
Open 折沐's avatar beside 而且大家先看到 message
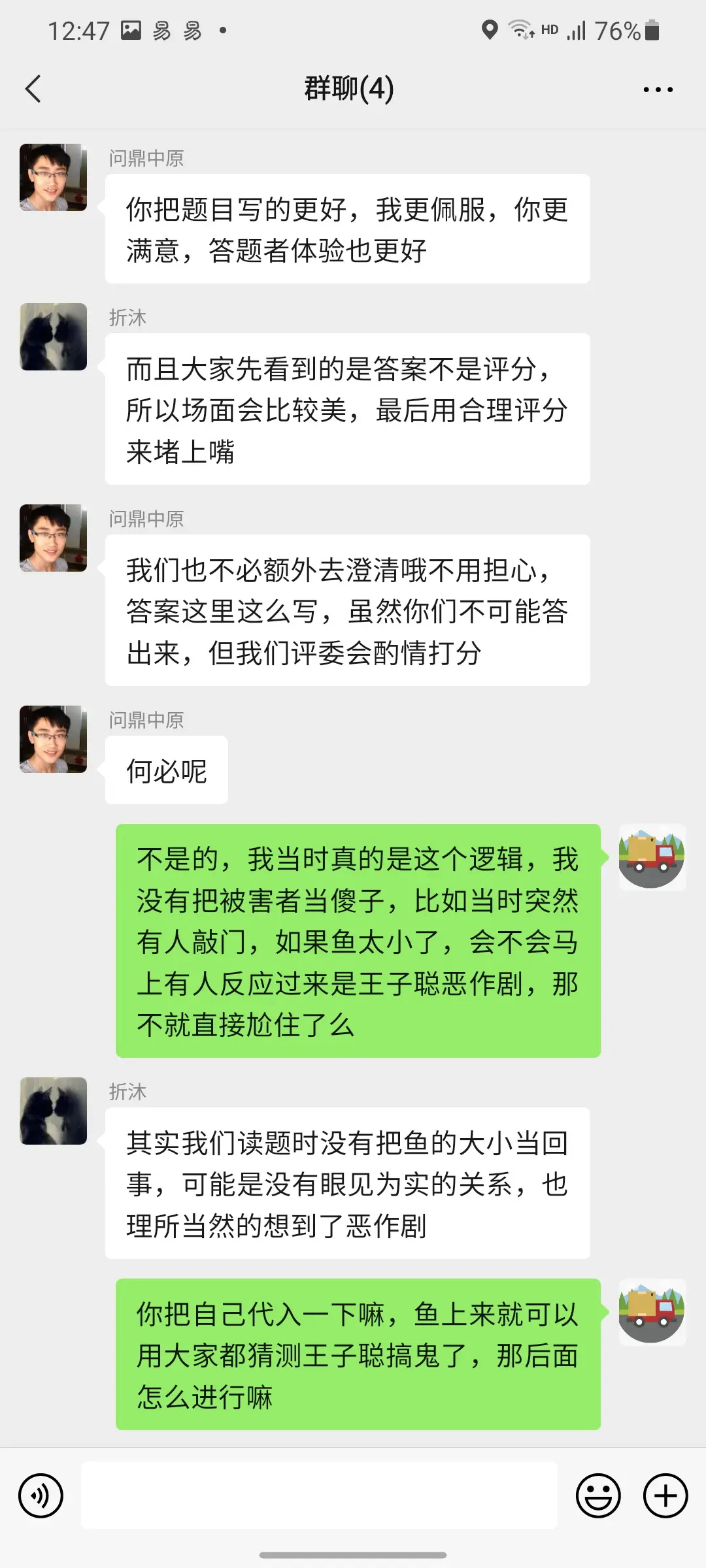click(x=54, y=336)
